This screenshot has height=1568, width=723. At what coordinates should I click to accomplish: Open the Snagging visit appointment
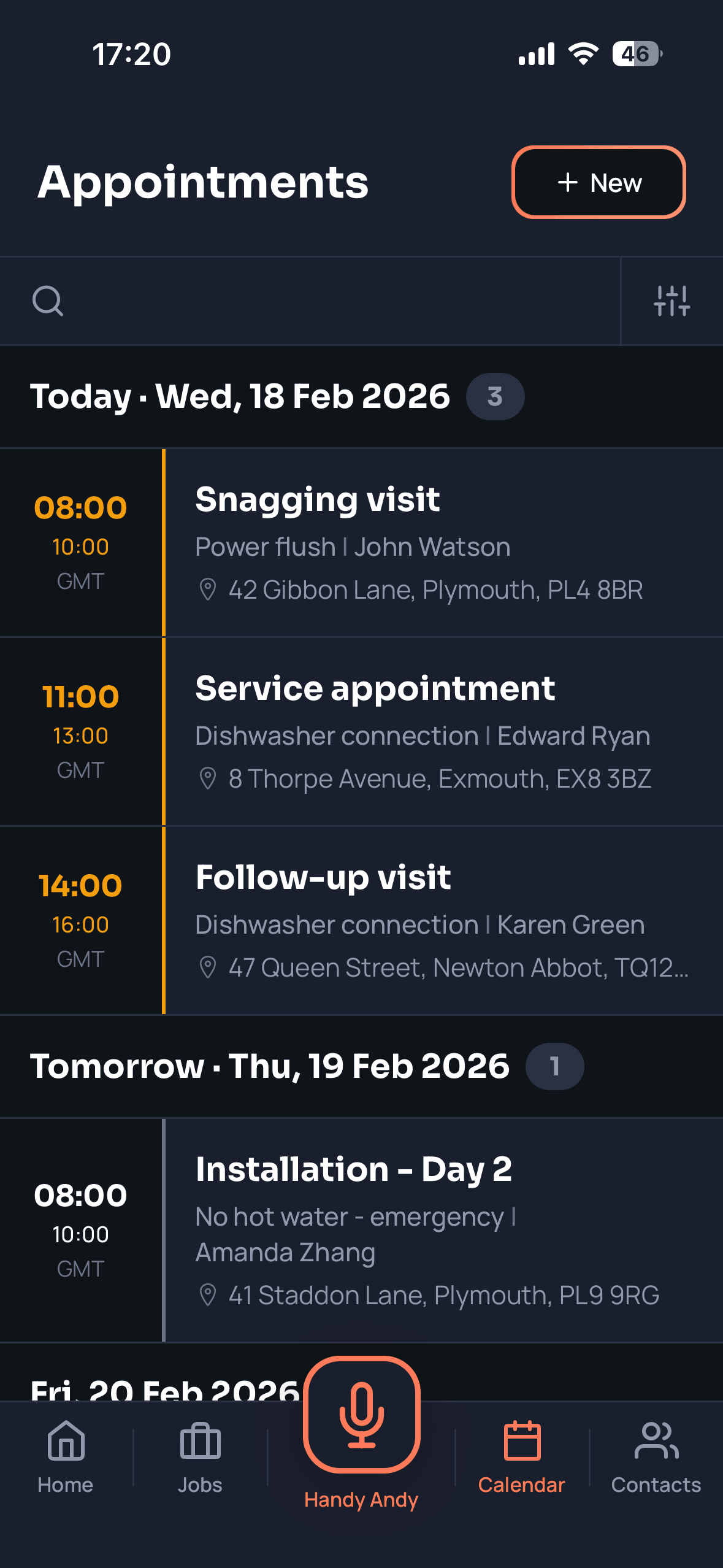tap(362, 542)
